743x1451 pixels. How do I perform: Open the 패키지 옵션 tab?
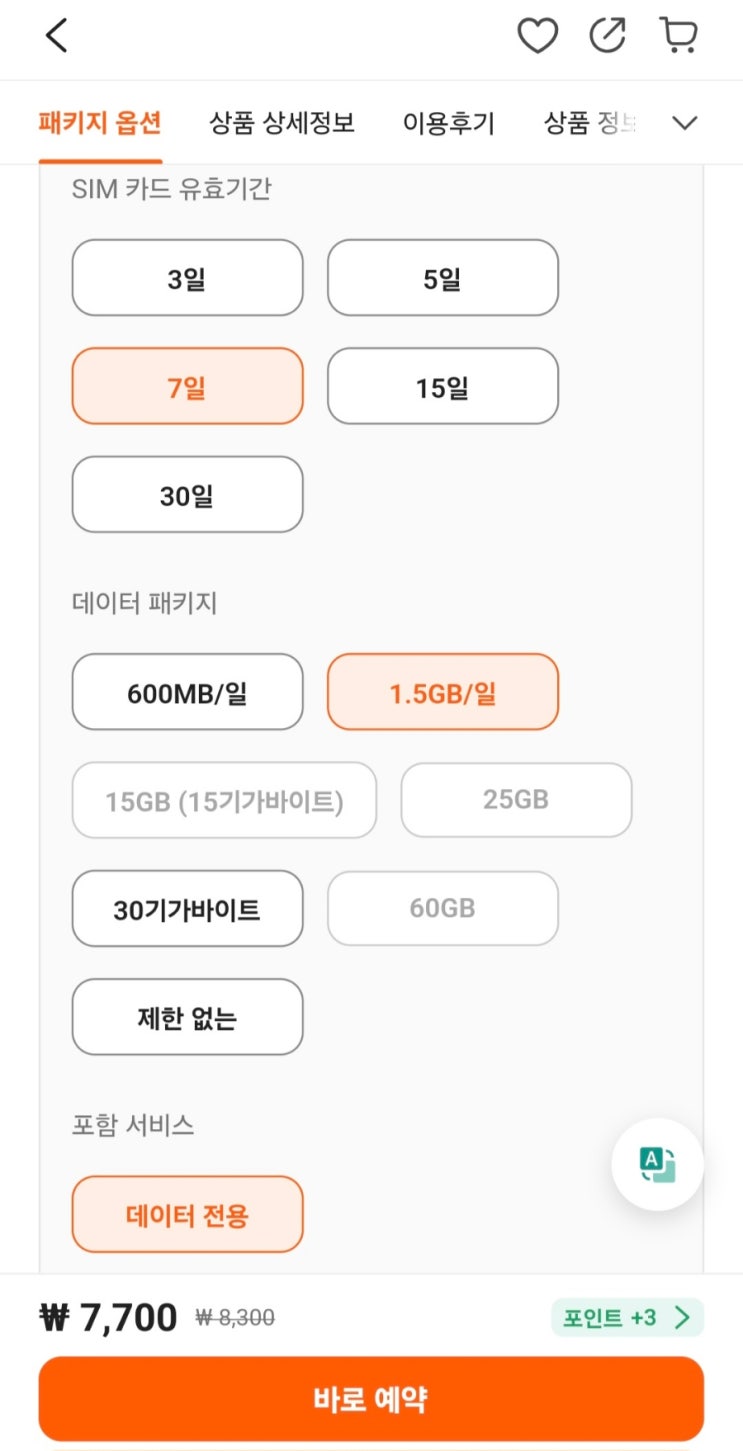[100, 123]
